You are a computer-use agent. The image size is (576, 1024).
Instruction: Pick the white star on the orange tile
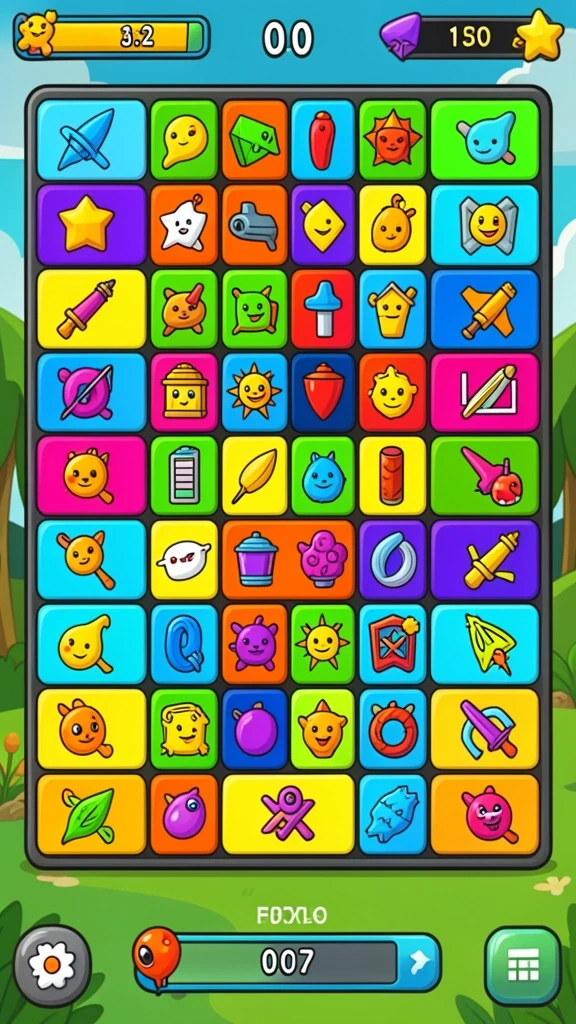point(184,223)
